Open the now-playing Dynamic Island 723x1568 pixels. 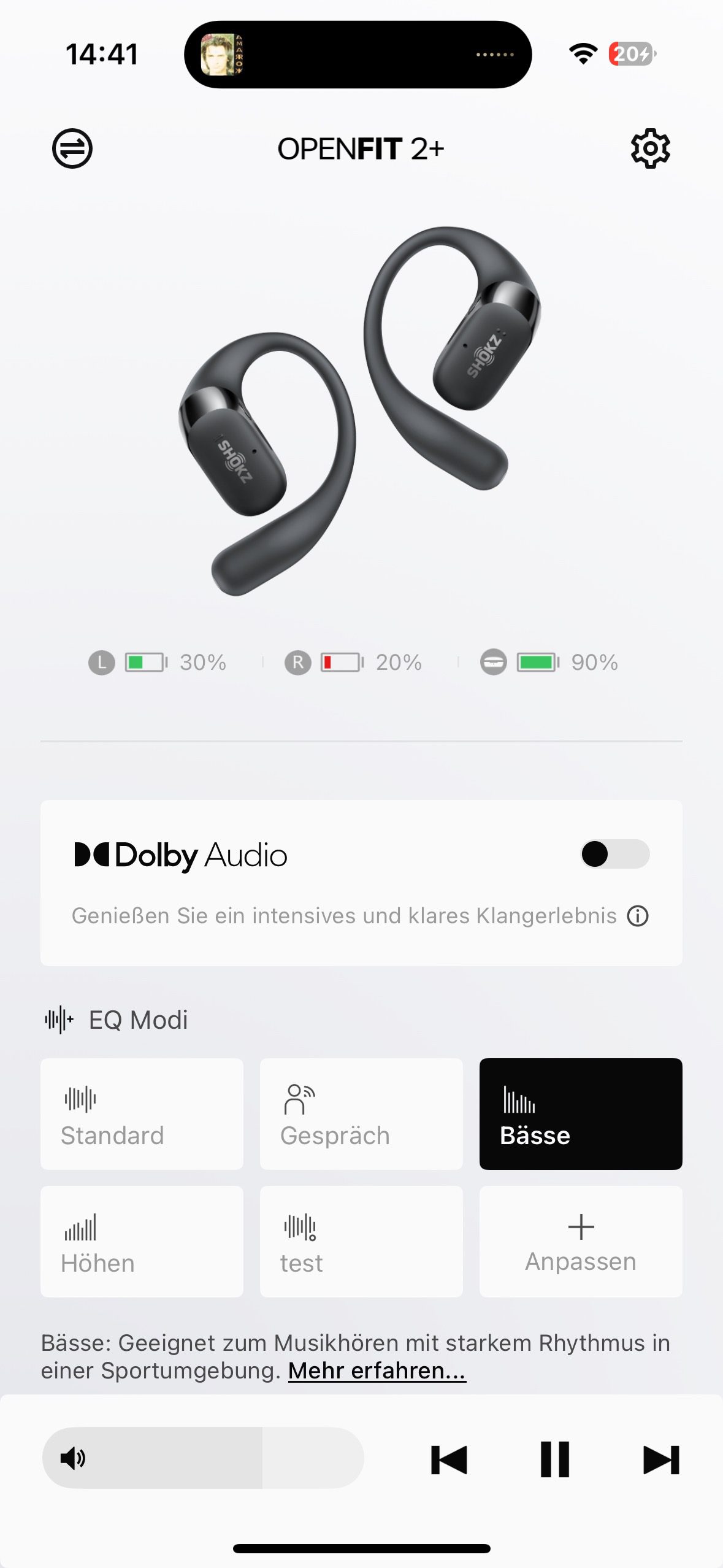(x=358, y=55)
